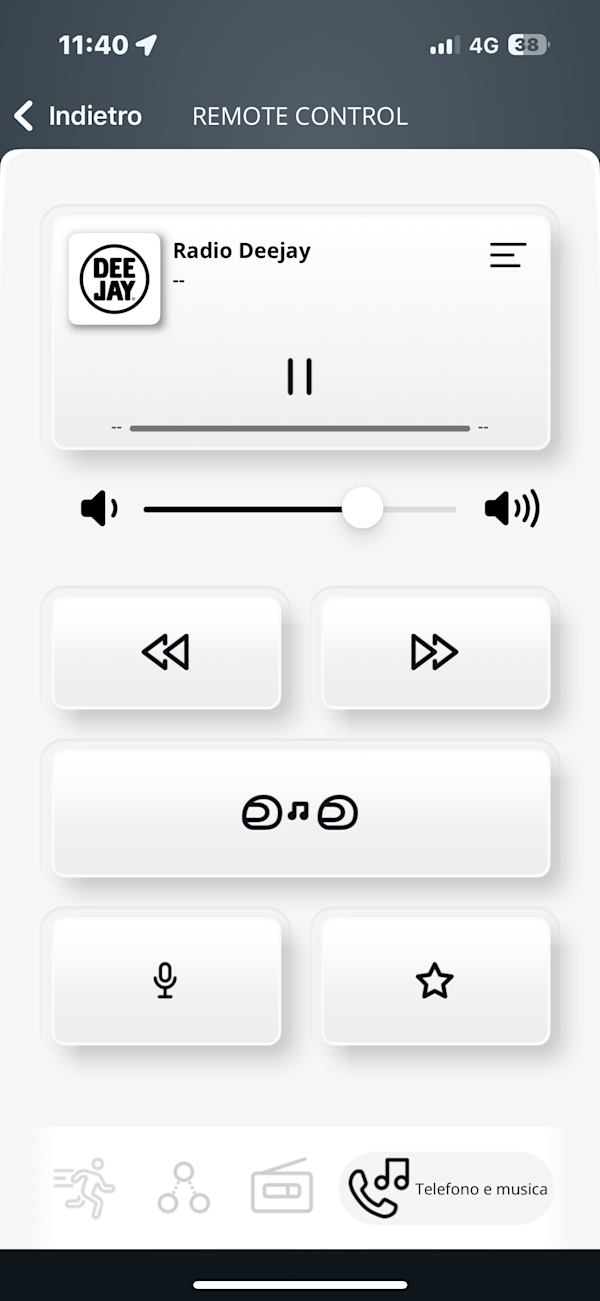This screenshot has height=1301, width=600.
Task: Start music sharing between helmets
Action: [300, 813]
